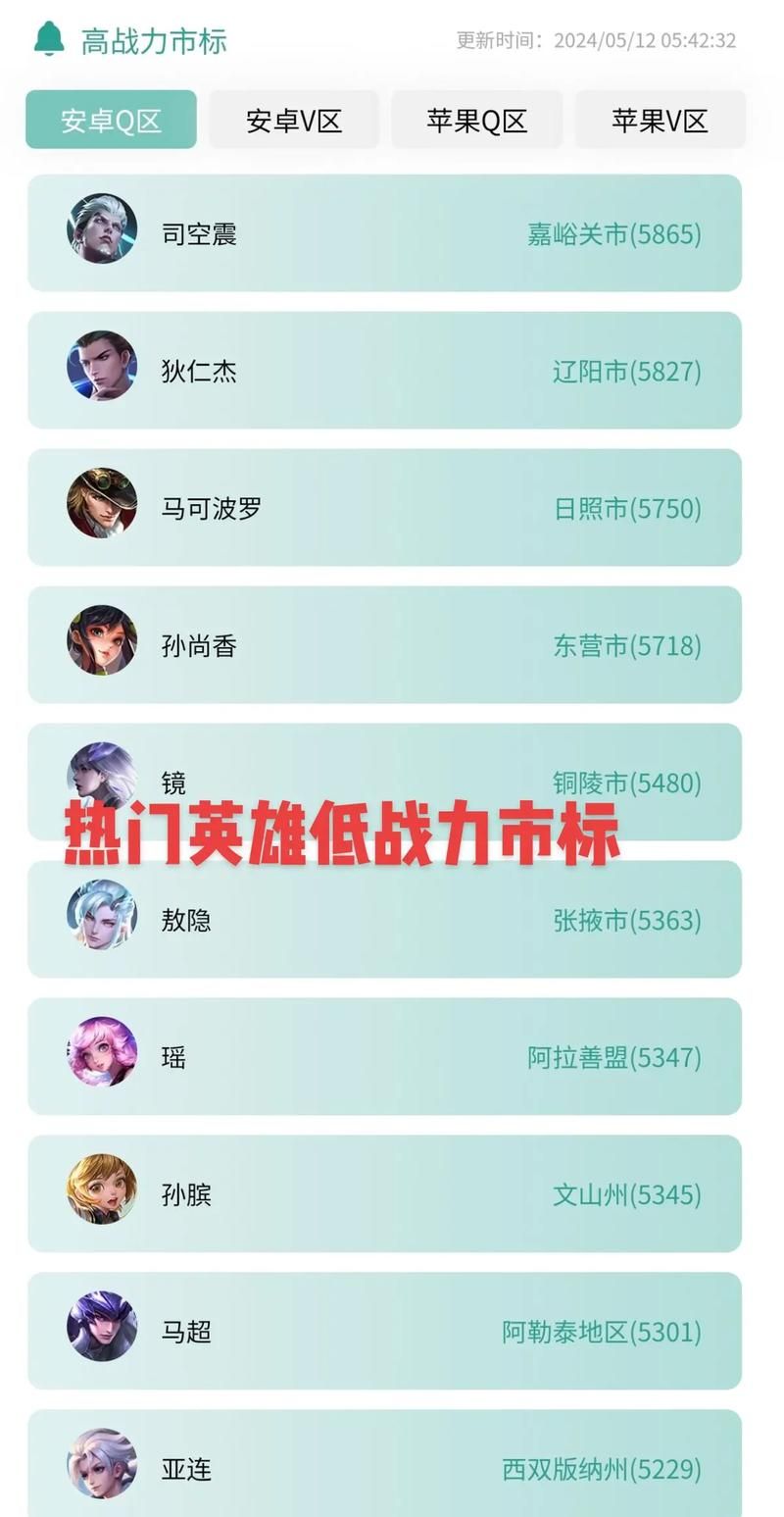
Task: Open the 敖隐 row
Action: tap(384, 922)
